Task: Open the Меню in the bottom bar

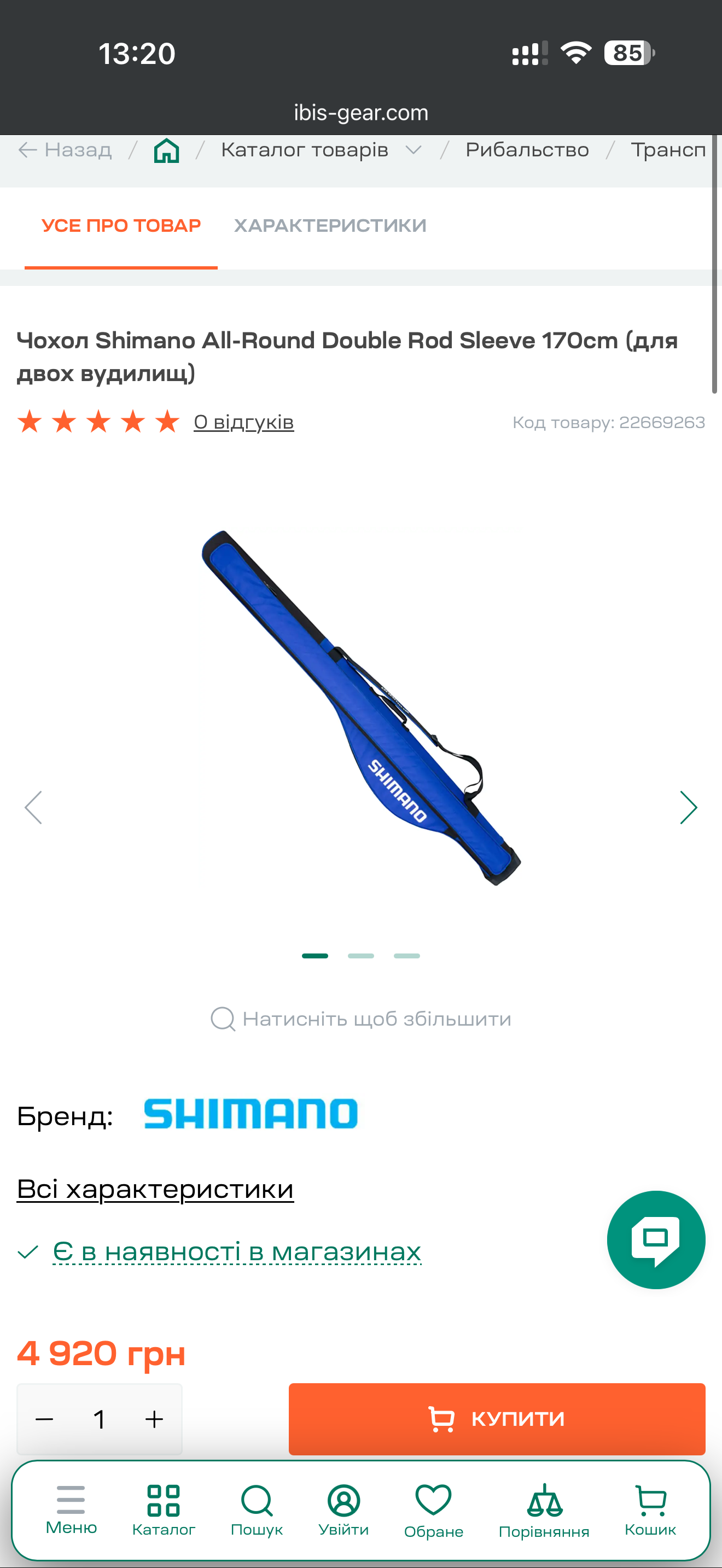Action: (x=71, y=1510)
